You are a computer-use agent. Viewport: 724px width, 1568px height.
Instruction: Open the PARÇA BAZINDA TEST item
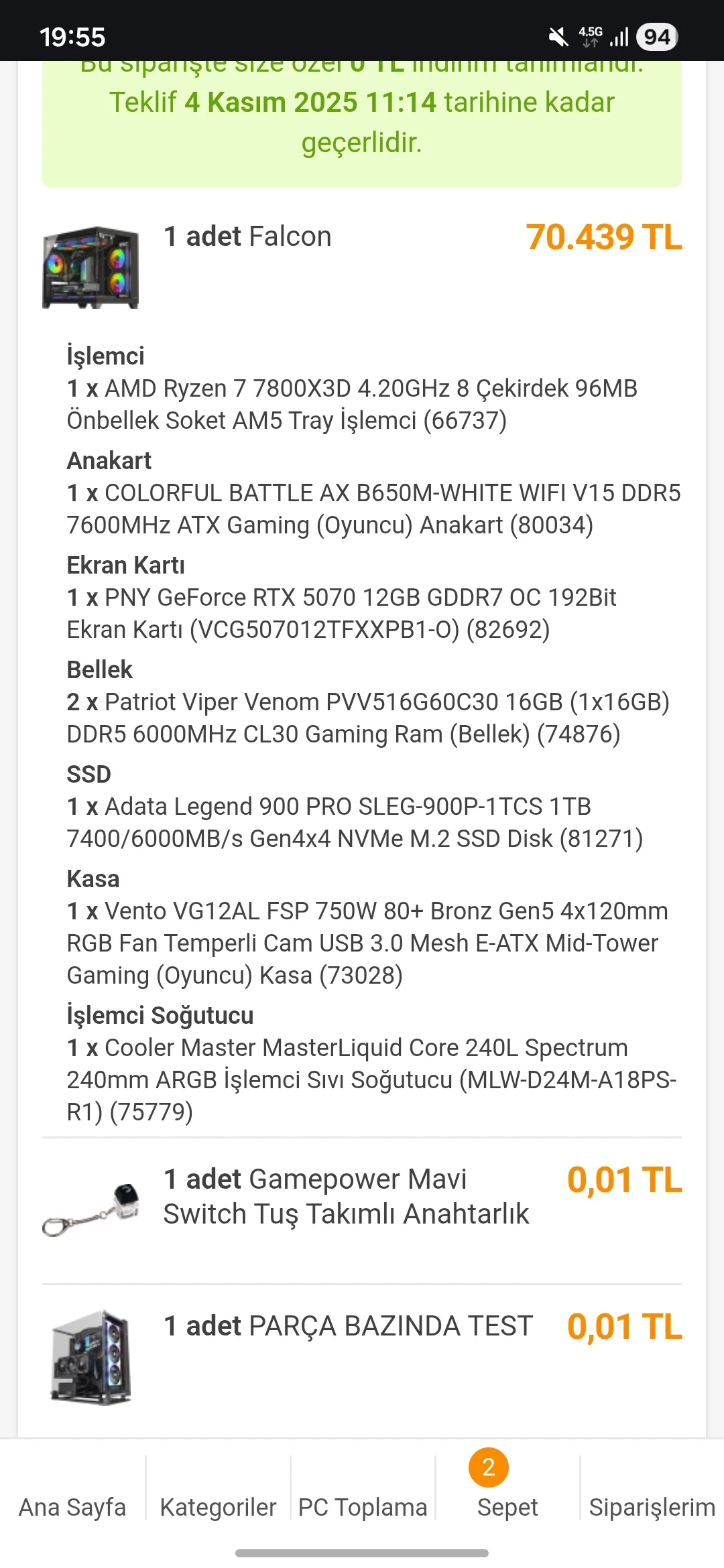pyautogui.click(x=349, y=1326)
